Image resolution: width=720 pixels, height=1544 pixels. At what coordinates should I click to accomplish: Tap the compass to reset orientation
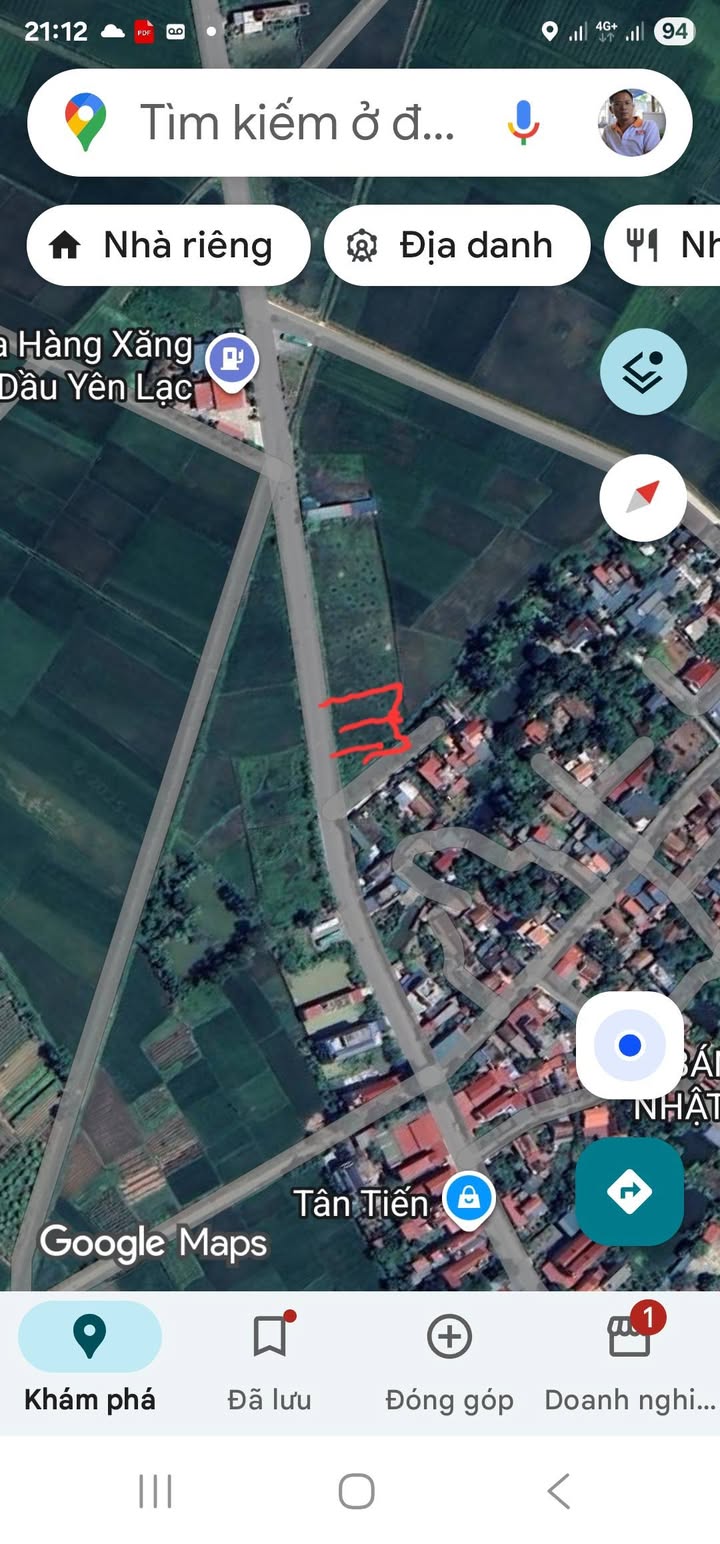[x=643, y=497]
